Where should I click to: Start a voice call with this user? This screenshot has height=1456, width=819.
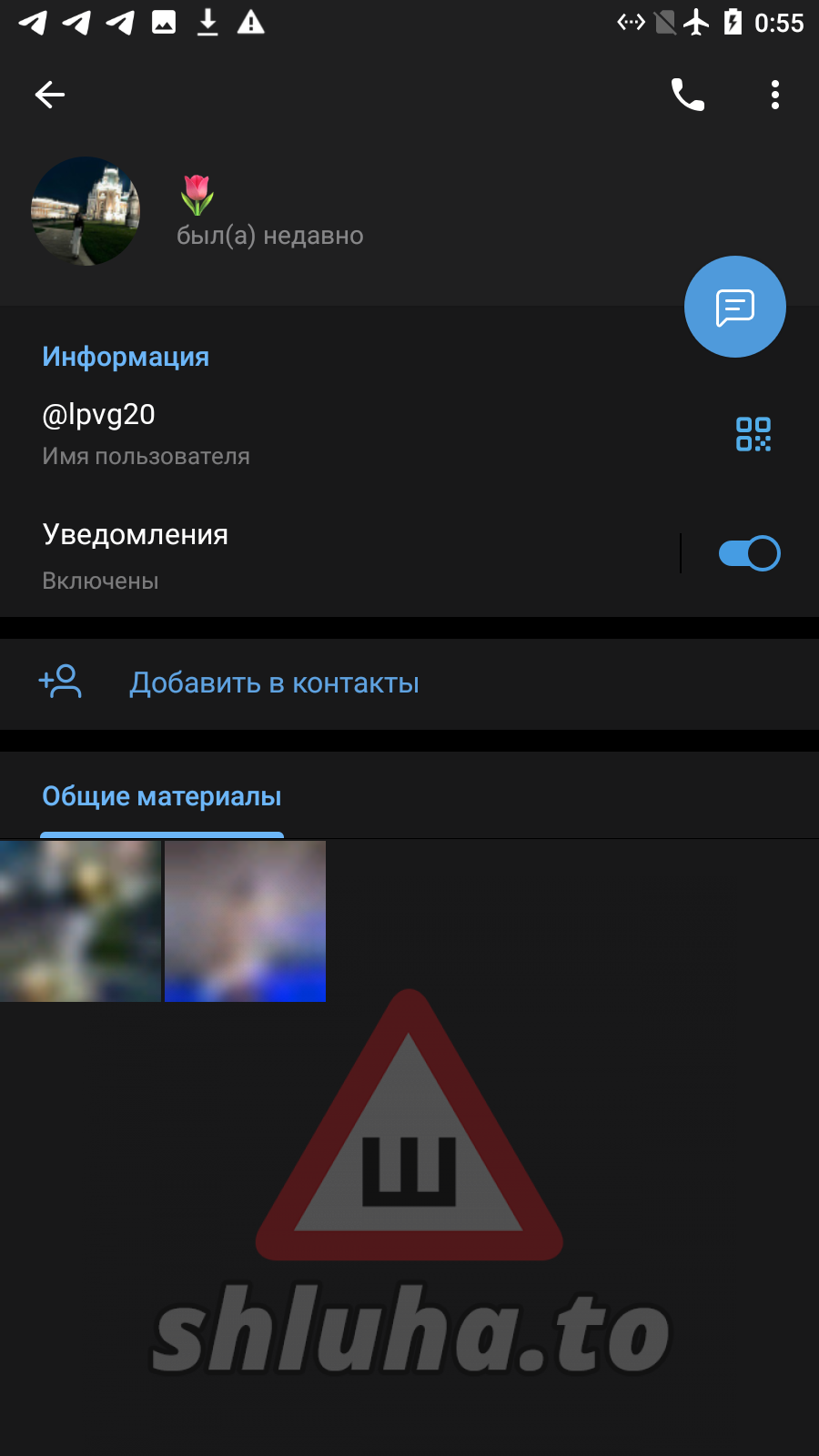(x=688, y=95)
